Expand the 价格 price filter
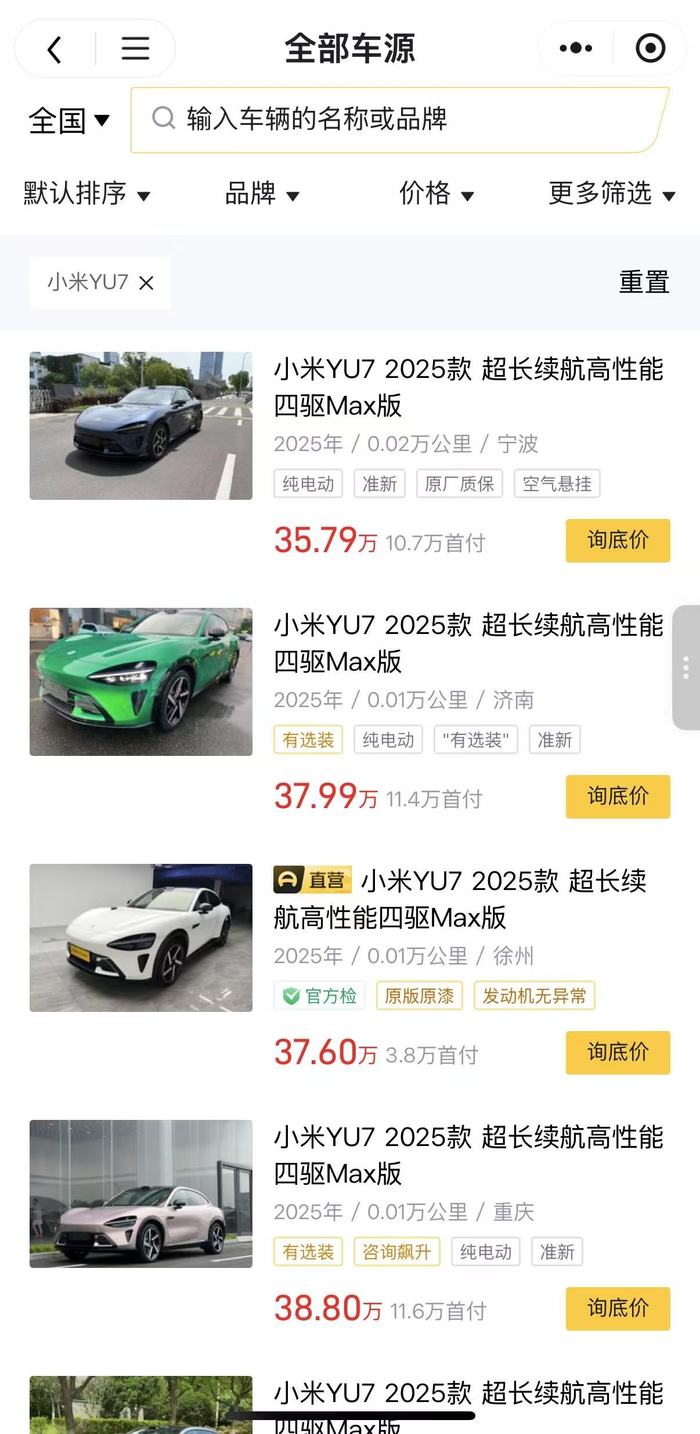This screenshot has height=1434, width=700. point(436,193)
